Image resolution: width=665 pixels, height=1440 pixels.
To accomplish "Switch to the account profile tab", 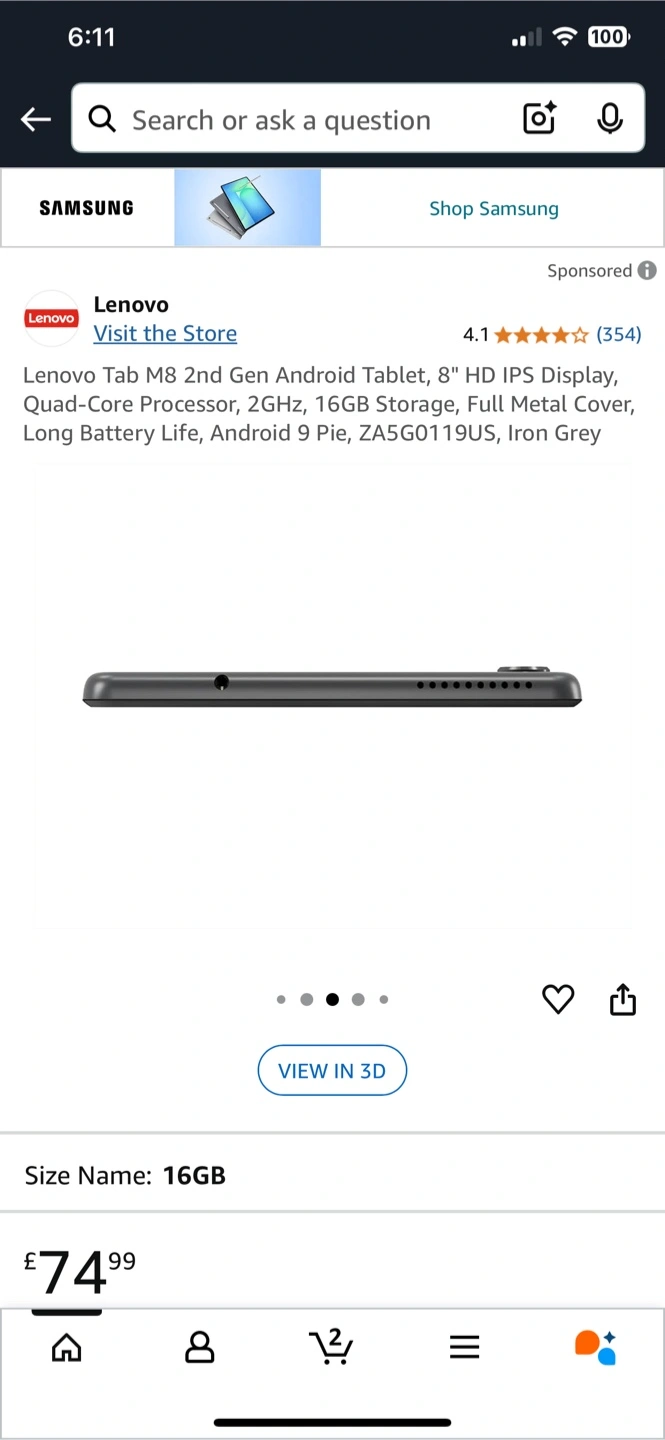I will point(200,1347).
